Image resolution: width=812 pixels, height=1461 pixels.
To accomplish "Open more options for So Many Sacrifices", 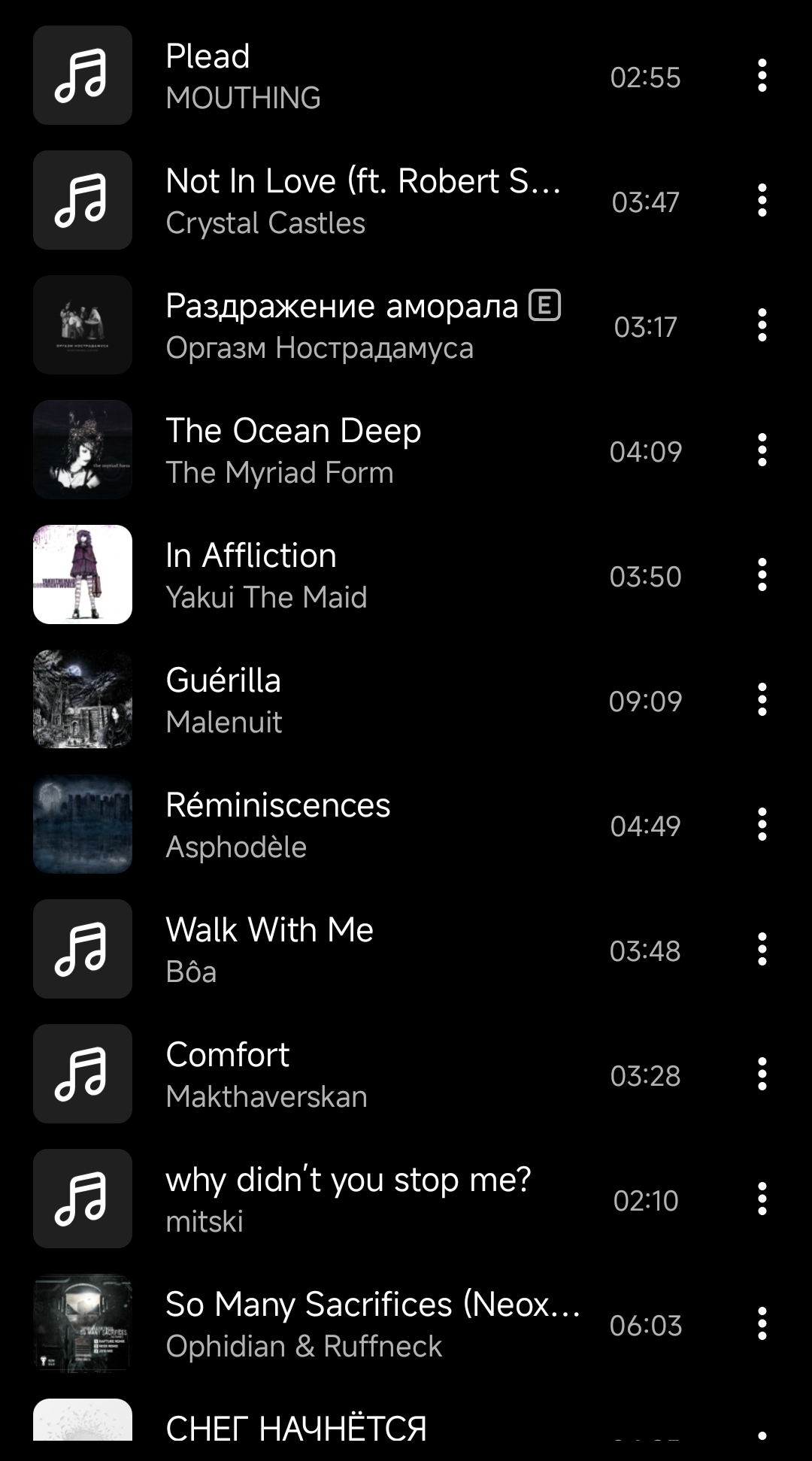I will click(762, 1324).
